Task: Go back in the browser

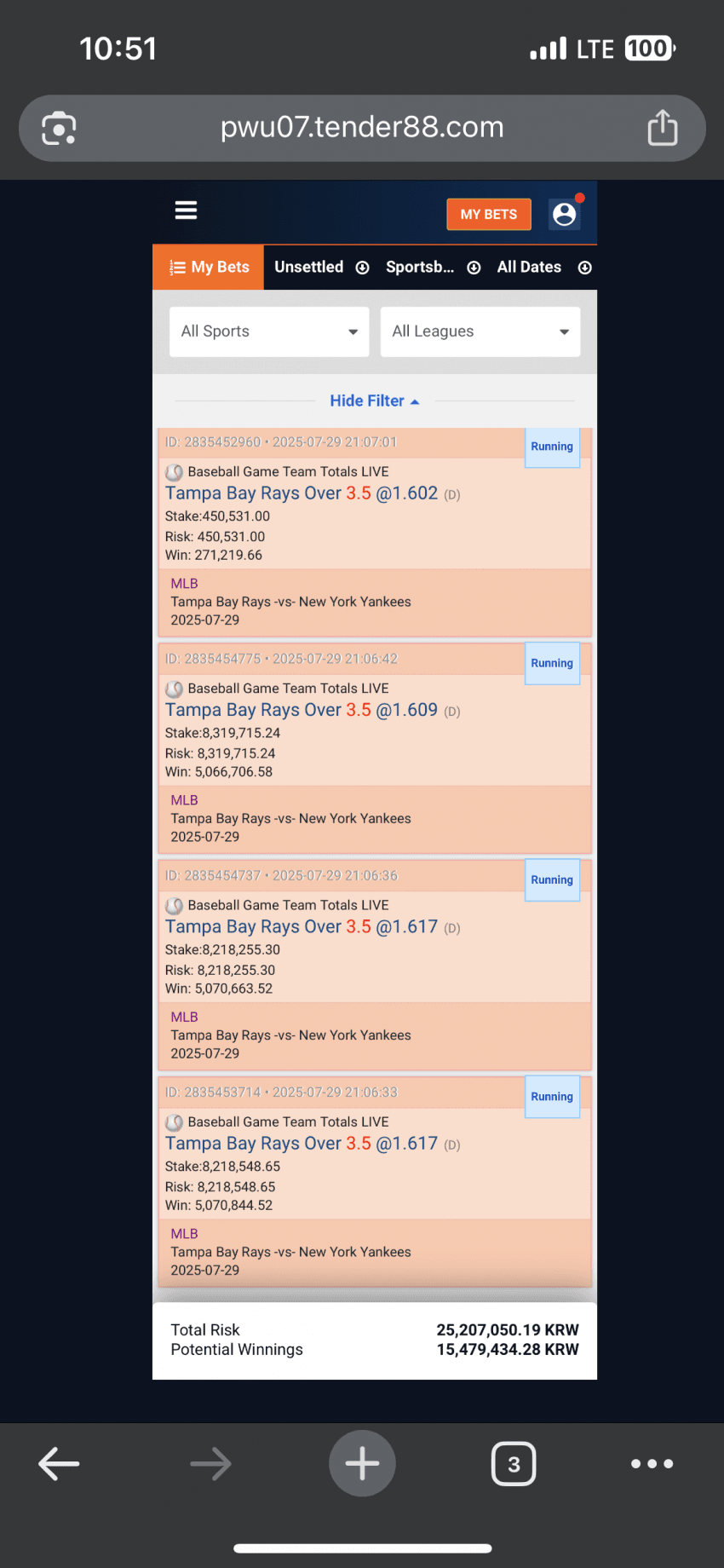Action: point(59,1464)
